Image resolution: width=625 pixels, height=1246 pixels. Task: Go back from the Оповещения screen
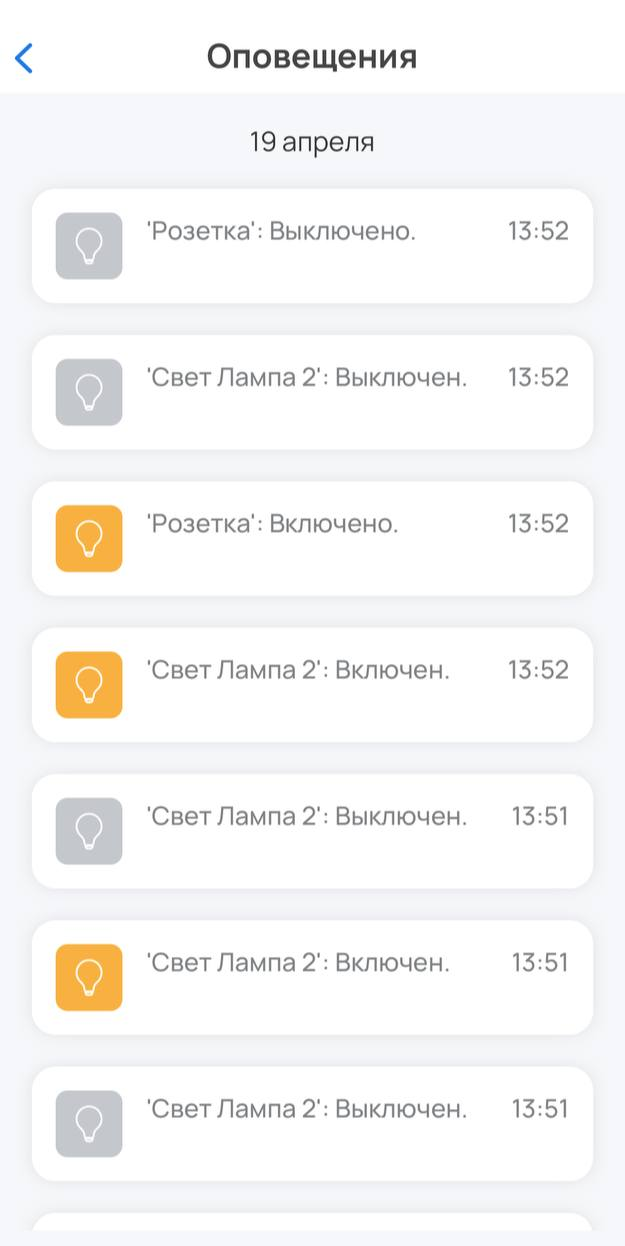(24, 58)
